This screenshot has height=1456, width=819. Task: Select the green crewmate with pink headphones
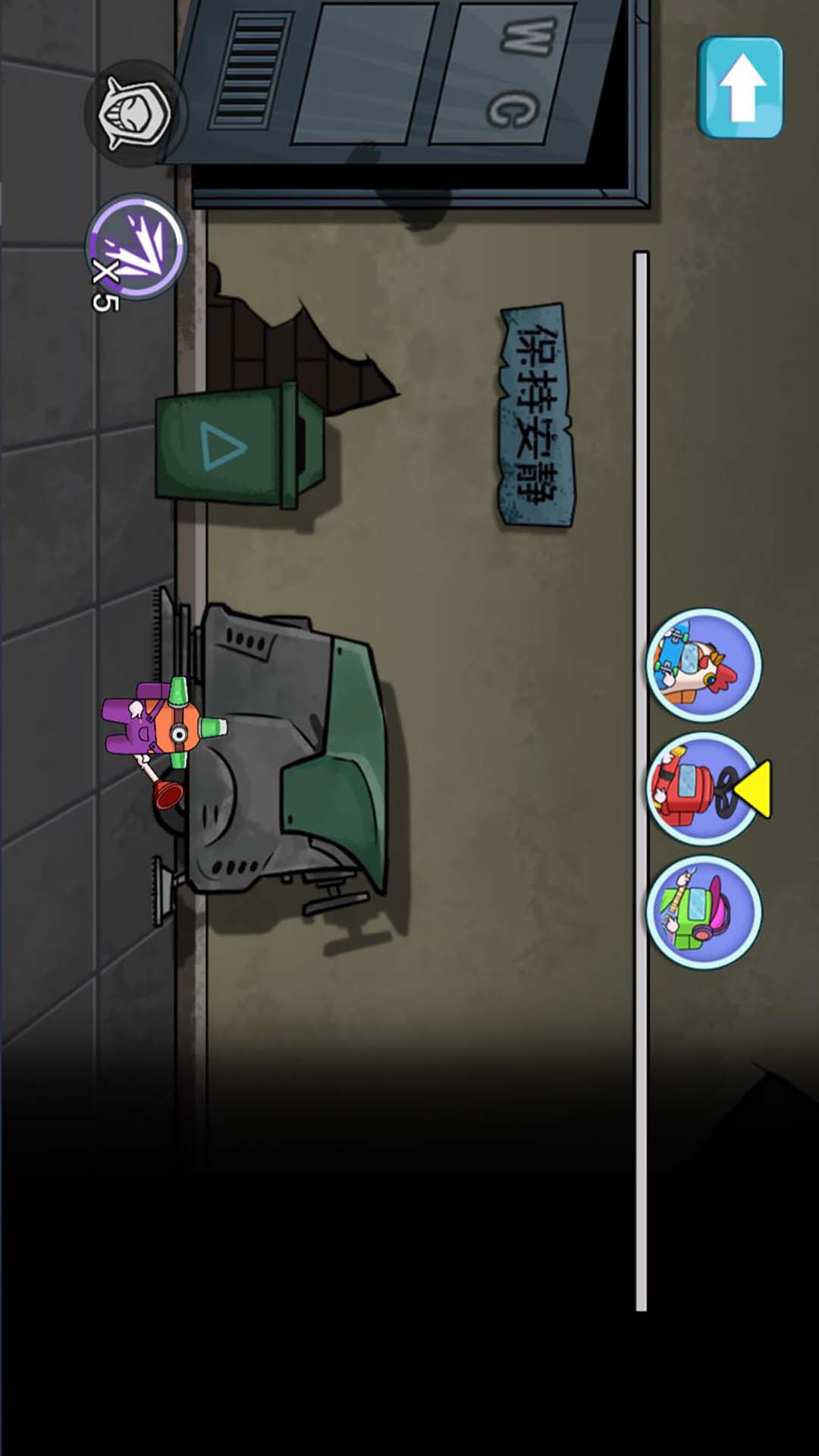703,912
